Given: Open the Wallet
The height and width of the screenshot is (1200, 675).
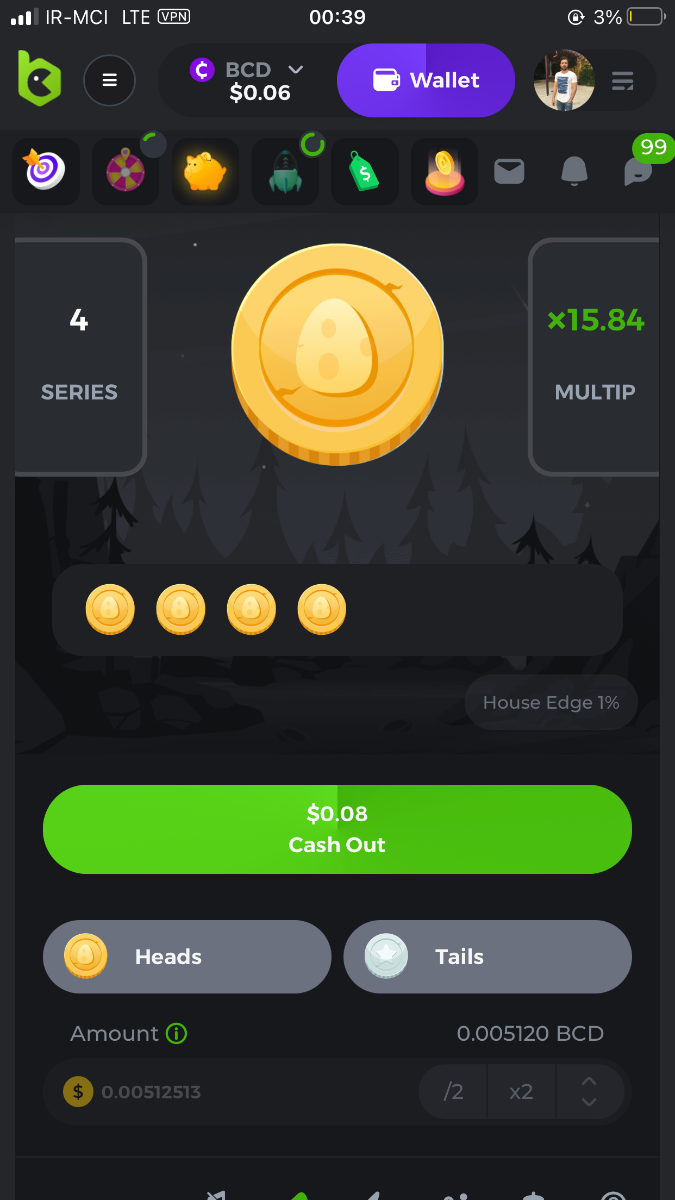Looking at the screenshot, I should click(426, 80).
